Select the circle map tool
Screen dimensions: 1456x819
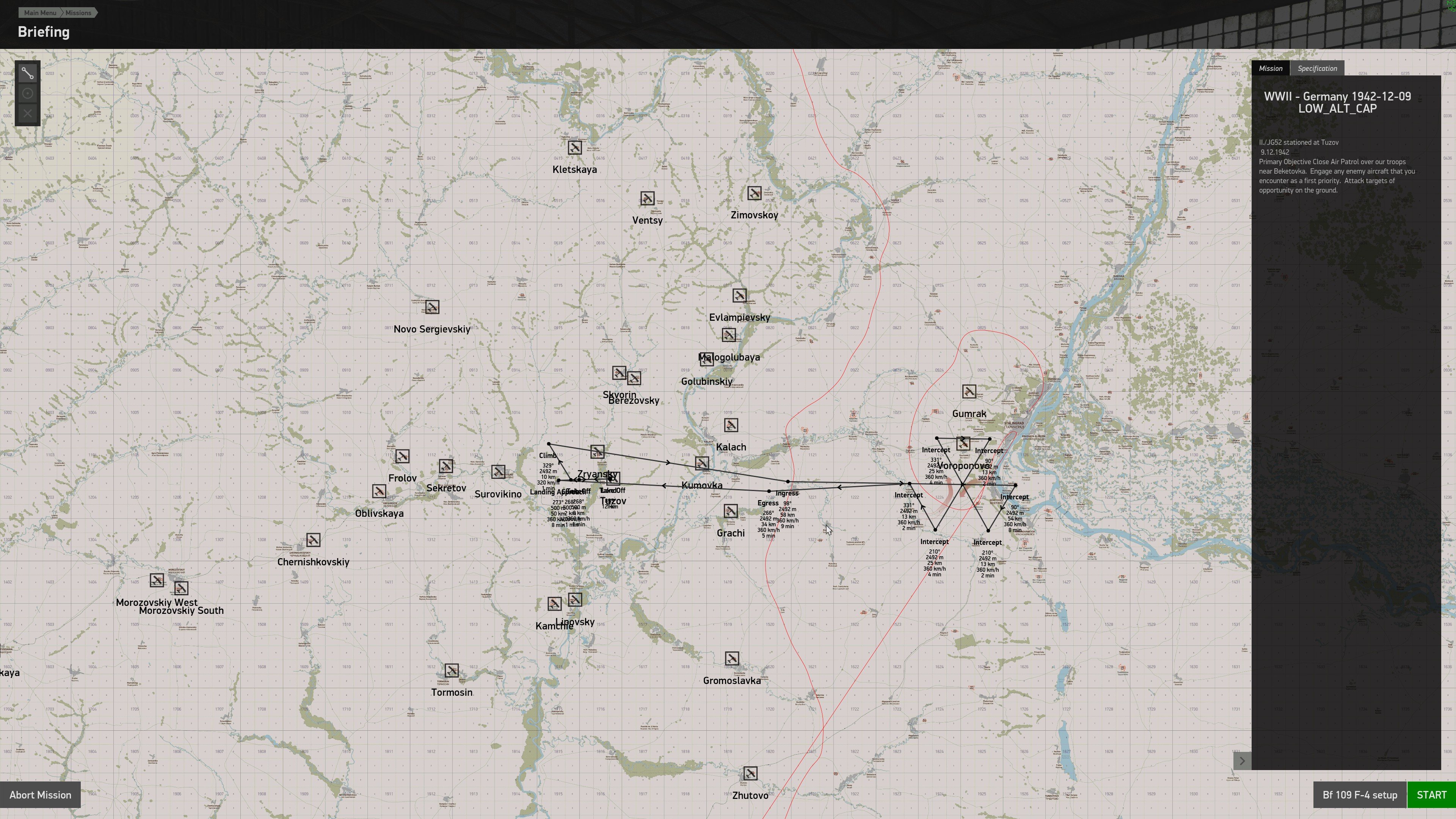[x=28, y=93]
